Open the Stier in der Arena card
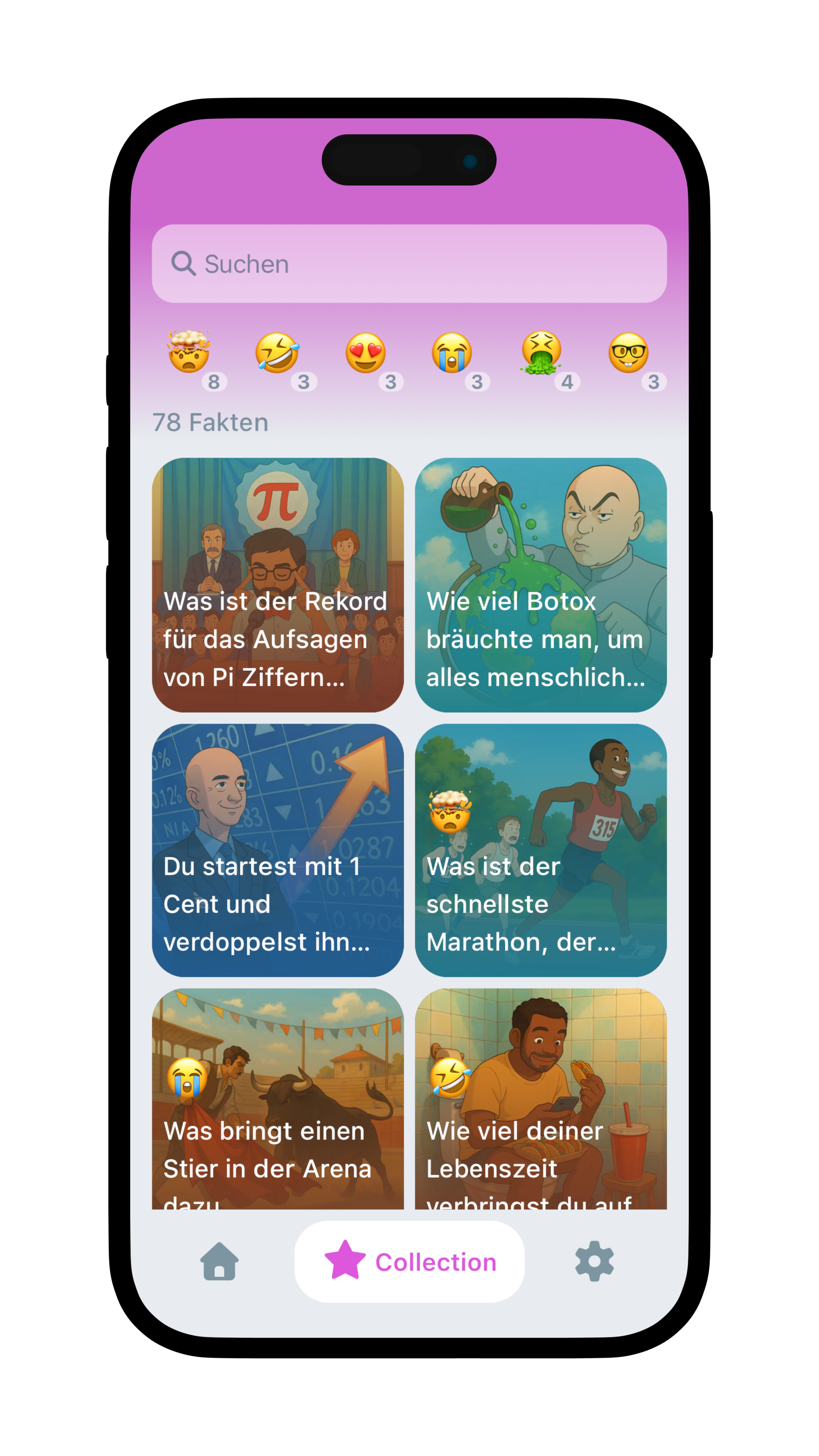Image resolution: width=819 pixels, height=1456 pixels. click(278, 1099)
